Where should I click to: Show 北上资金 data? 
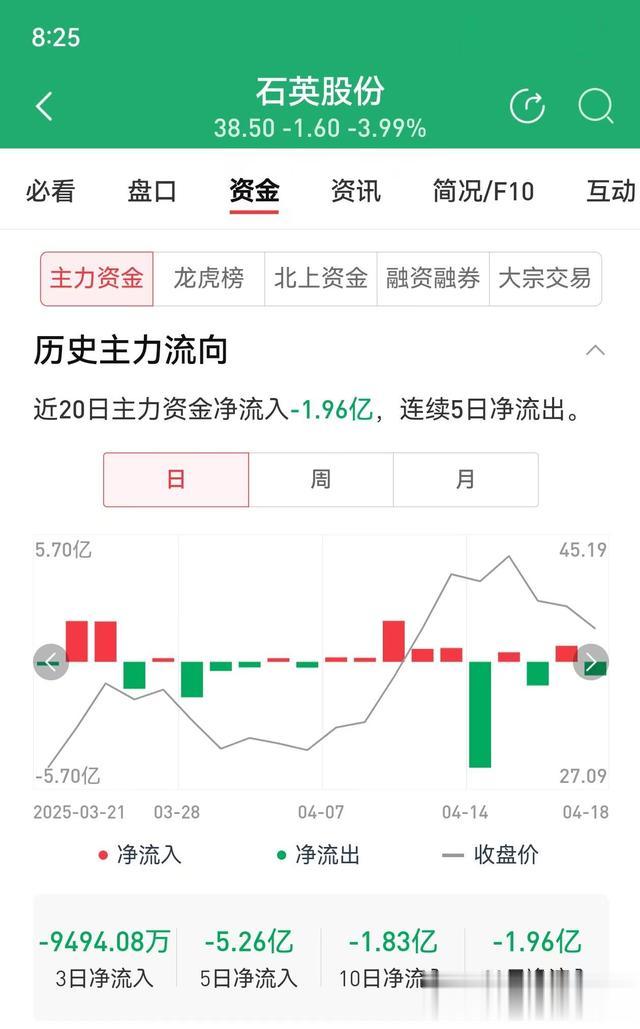click(x=321, y=278)
